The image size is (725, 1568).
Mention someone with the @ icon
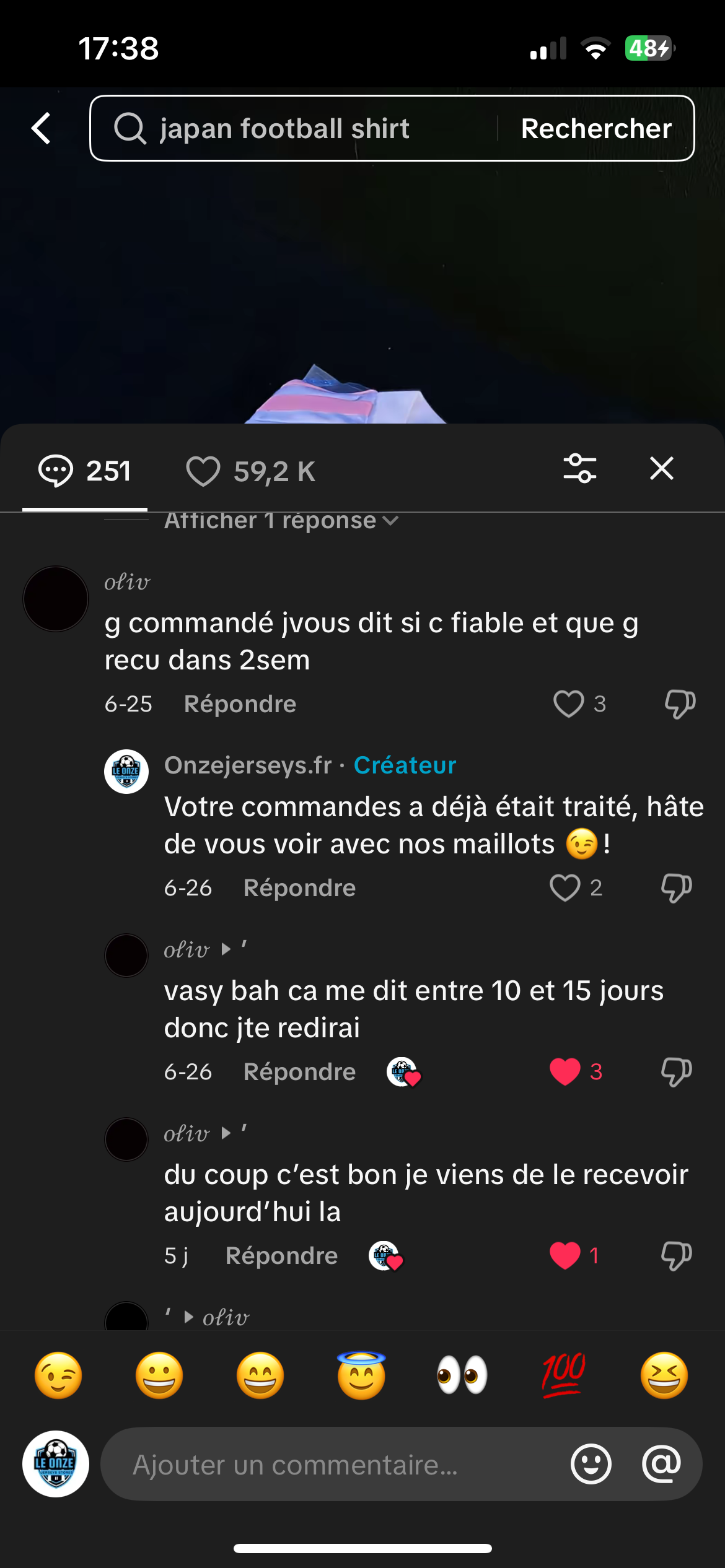pyautogui.click(x=661, y=1465)
